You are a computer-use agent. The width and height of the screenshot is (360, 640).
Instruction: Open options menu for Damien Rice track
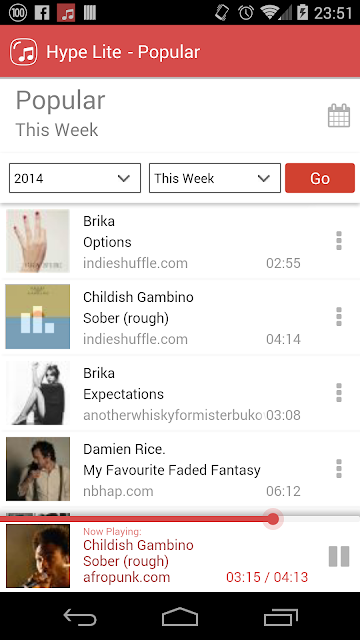pyautogui.click(x=339, y=469)
